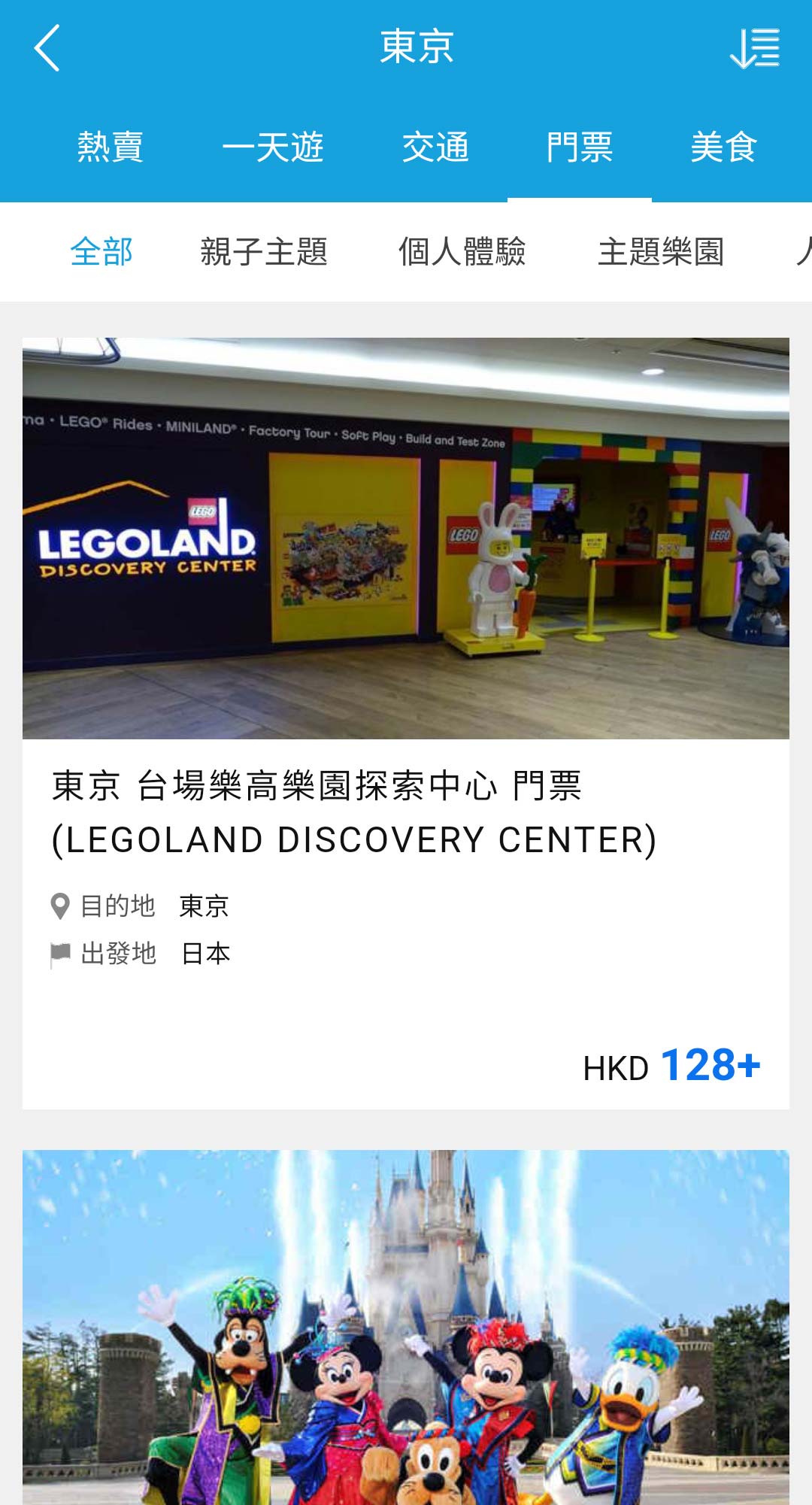Image resolution: width=812 pixels, height=1505 pixels.
Task: Switch to the 美食 tab
Action: click(x=723, y=147)
